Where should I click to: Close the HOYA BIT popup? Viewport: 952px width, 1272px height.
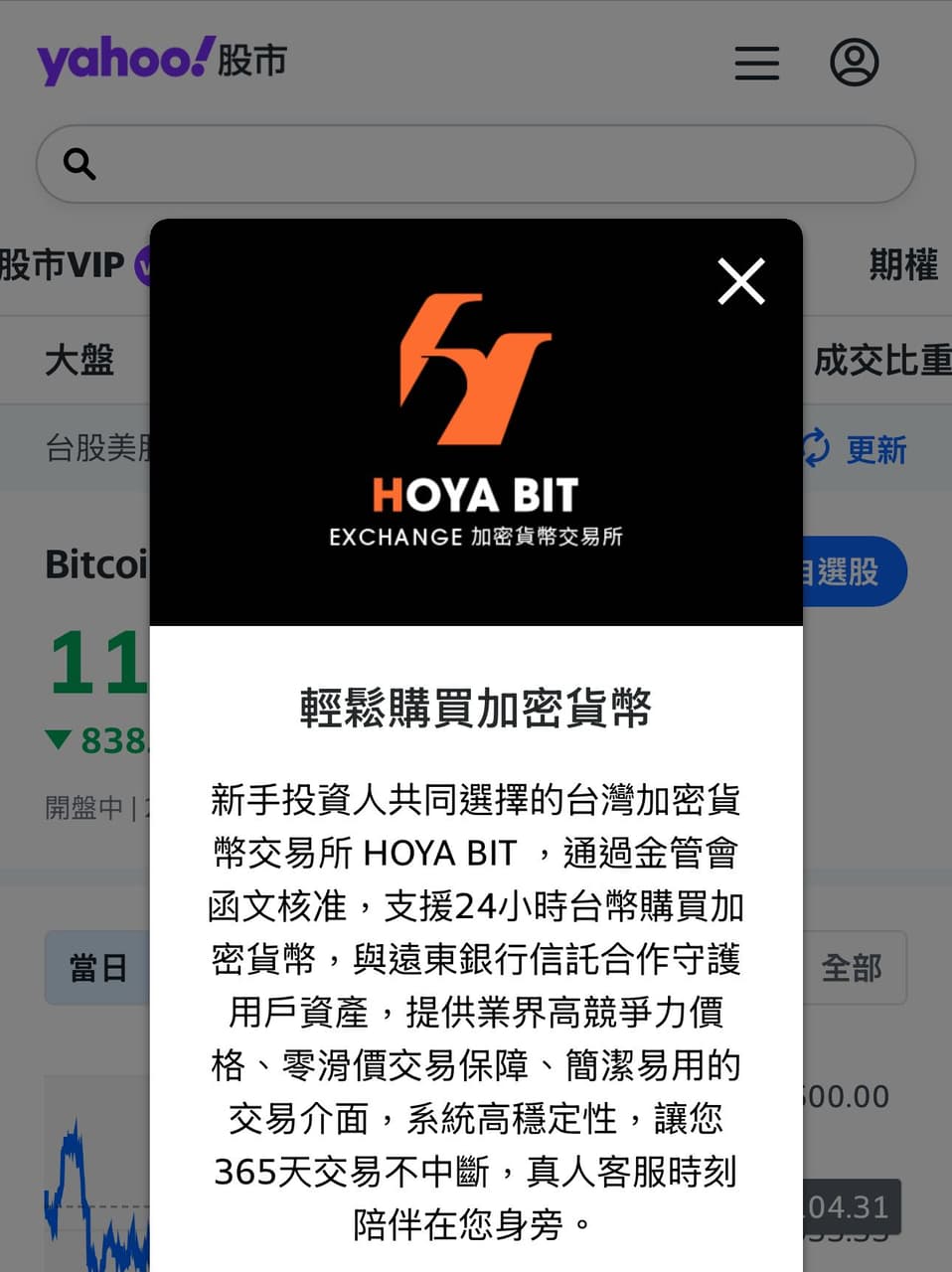point(741,281)
